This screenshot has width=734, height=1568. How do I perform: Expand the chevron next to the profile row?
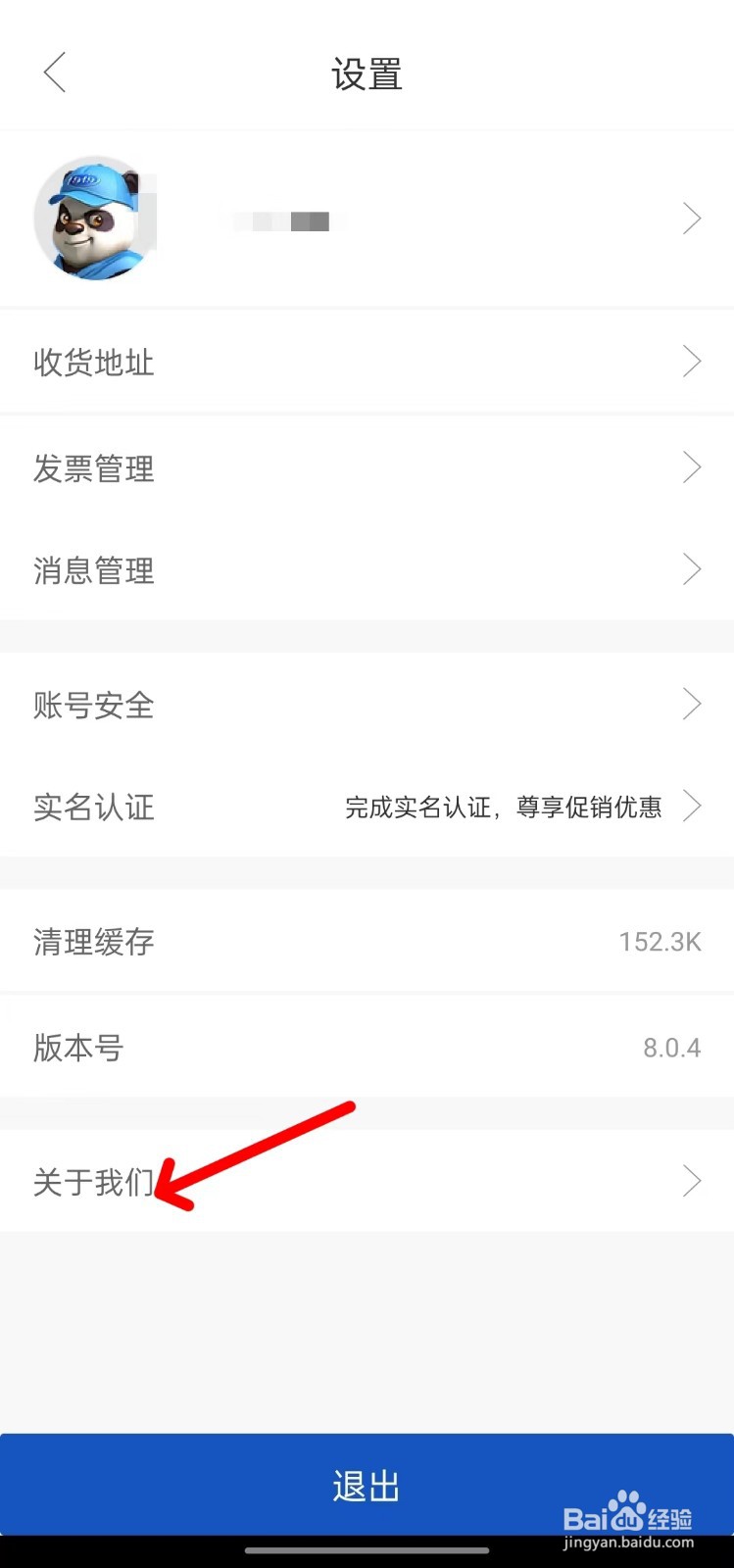pyautogui.click(x=691, y=218)
